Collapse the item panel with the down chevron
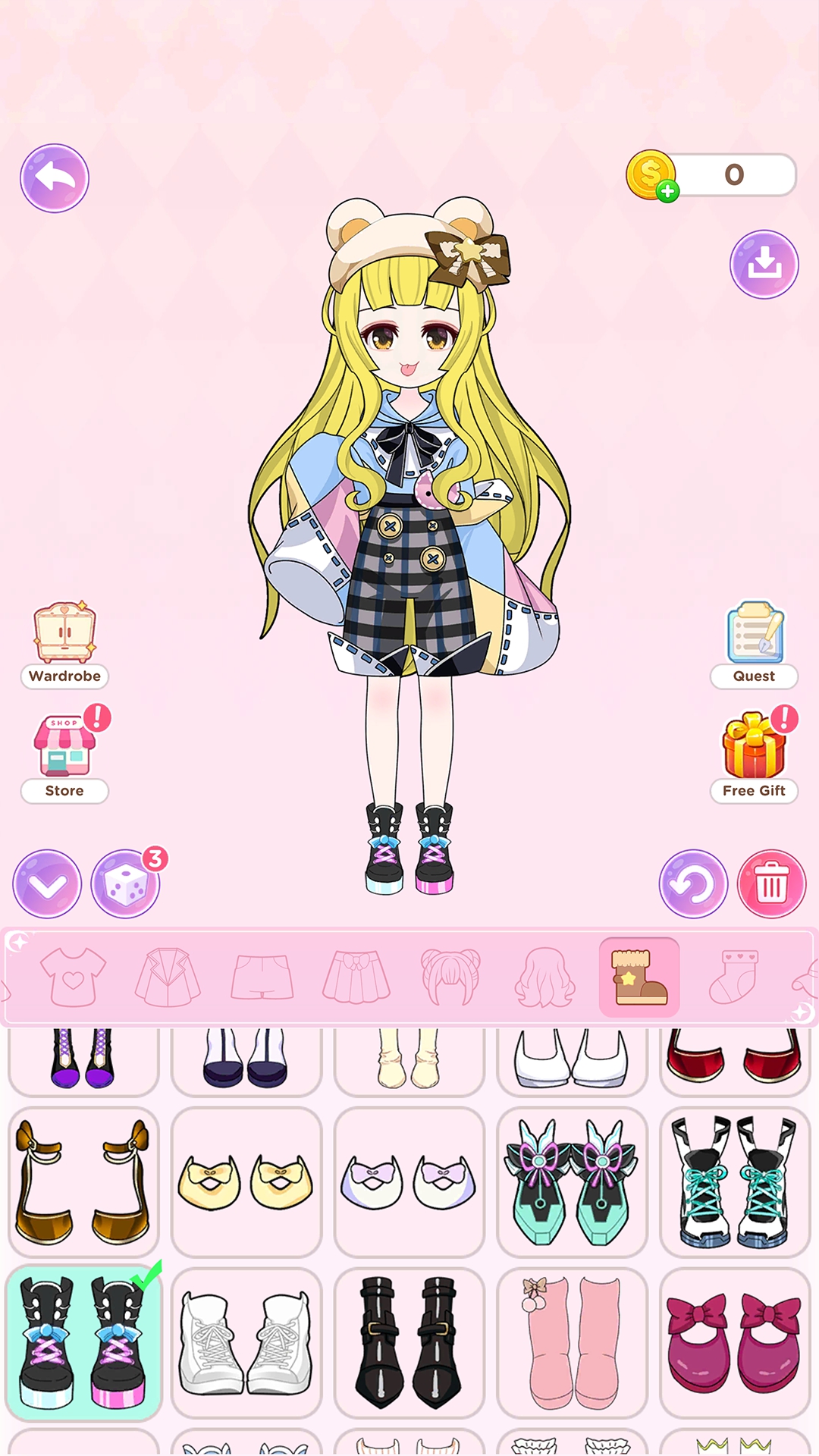 click(x=47, y=884)
